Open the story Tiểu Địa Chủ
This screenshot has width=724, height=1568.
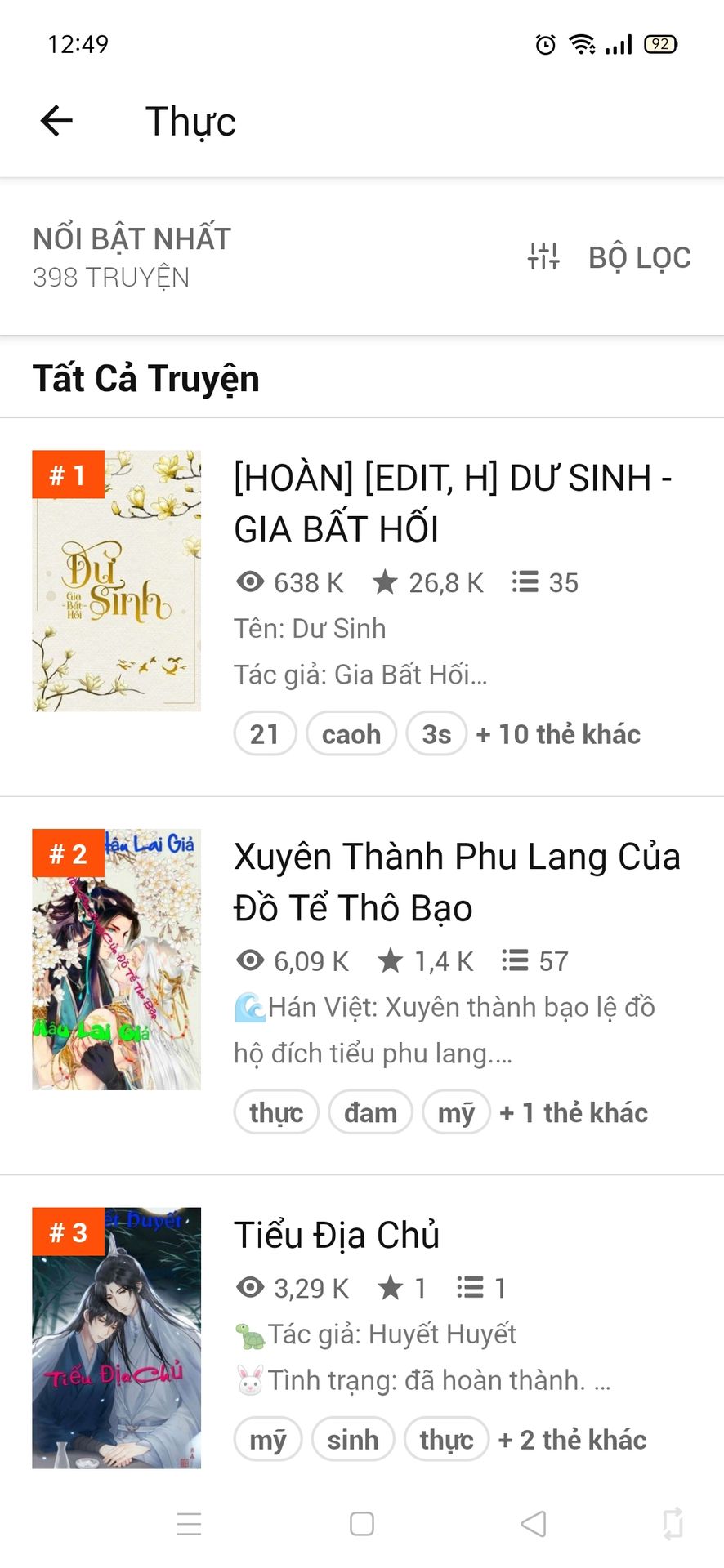click(337, 1235)
